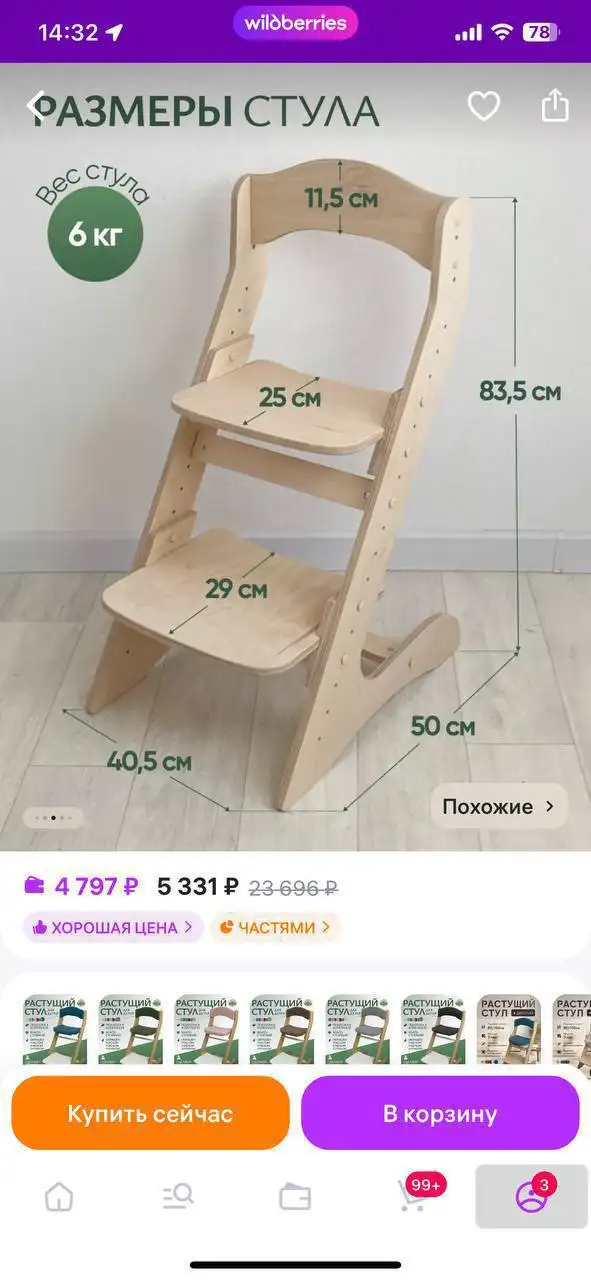Select the brown cushion chair variant
This screenshot has height=1280, width=591.
point(283,1029)
